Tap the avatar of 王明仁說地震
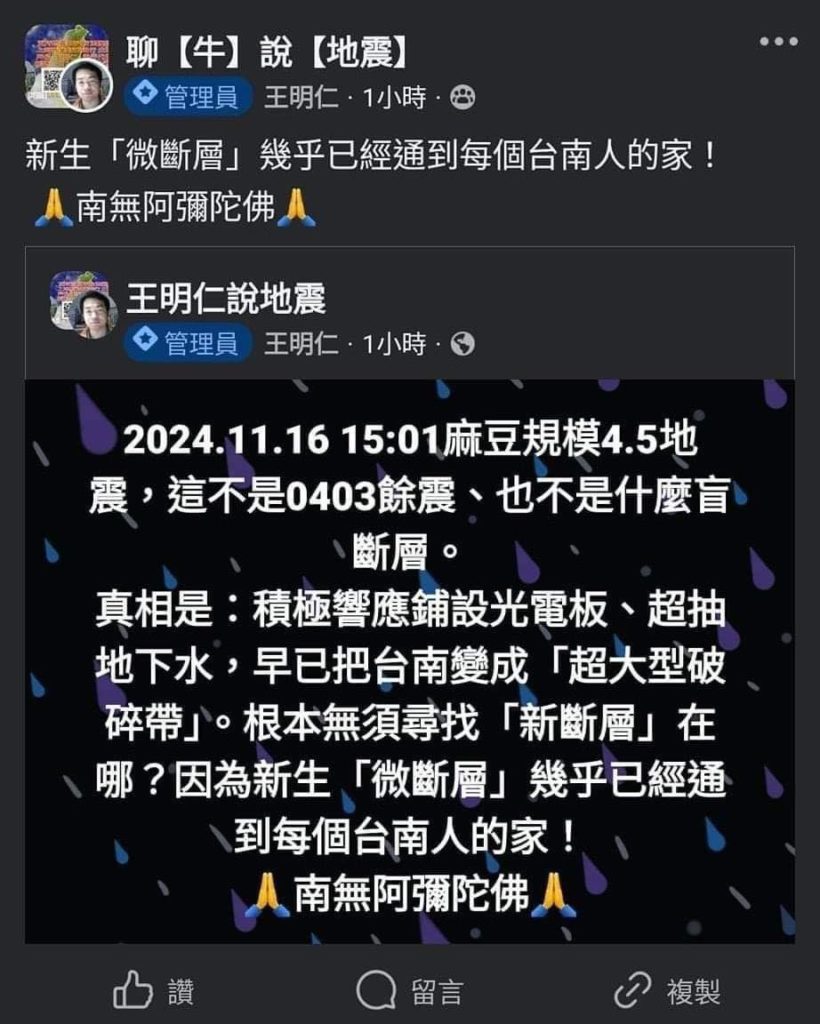Viewport: 820px width, 1024px height. tap(83, 306)
